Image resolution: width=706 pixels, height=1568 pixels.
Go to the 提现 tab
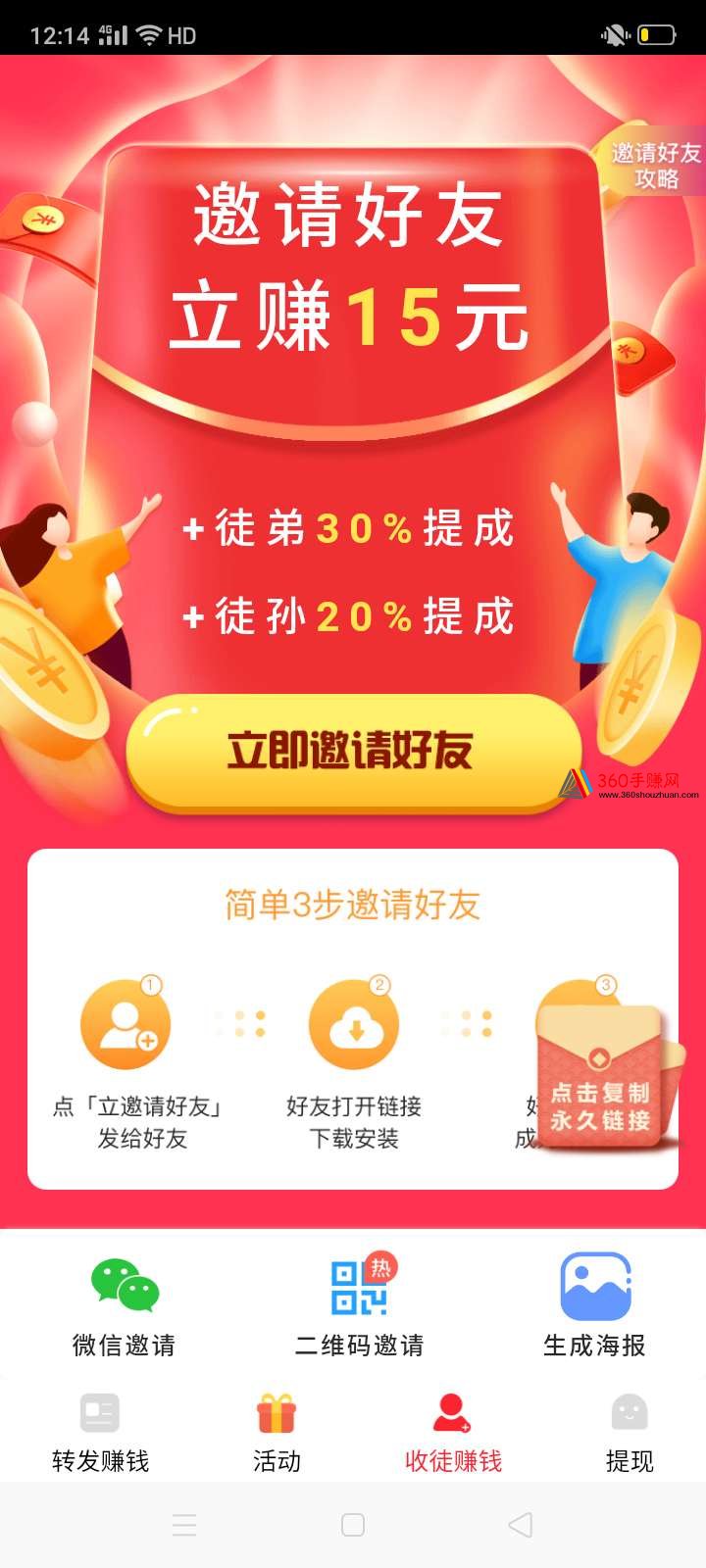[630, 1433]
